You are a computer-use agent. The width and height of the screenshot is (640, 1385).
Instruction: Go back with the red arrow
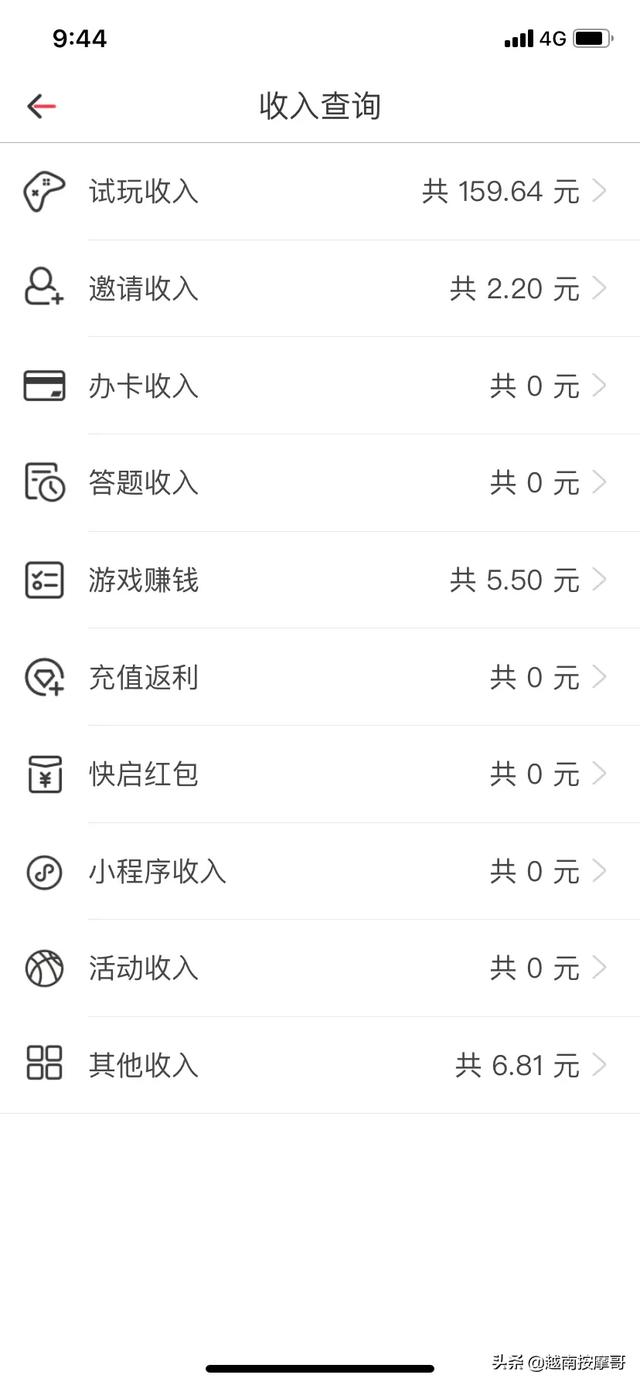pyautogui.click(x=41, y=106)
